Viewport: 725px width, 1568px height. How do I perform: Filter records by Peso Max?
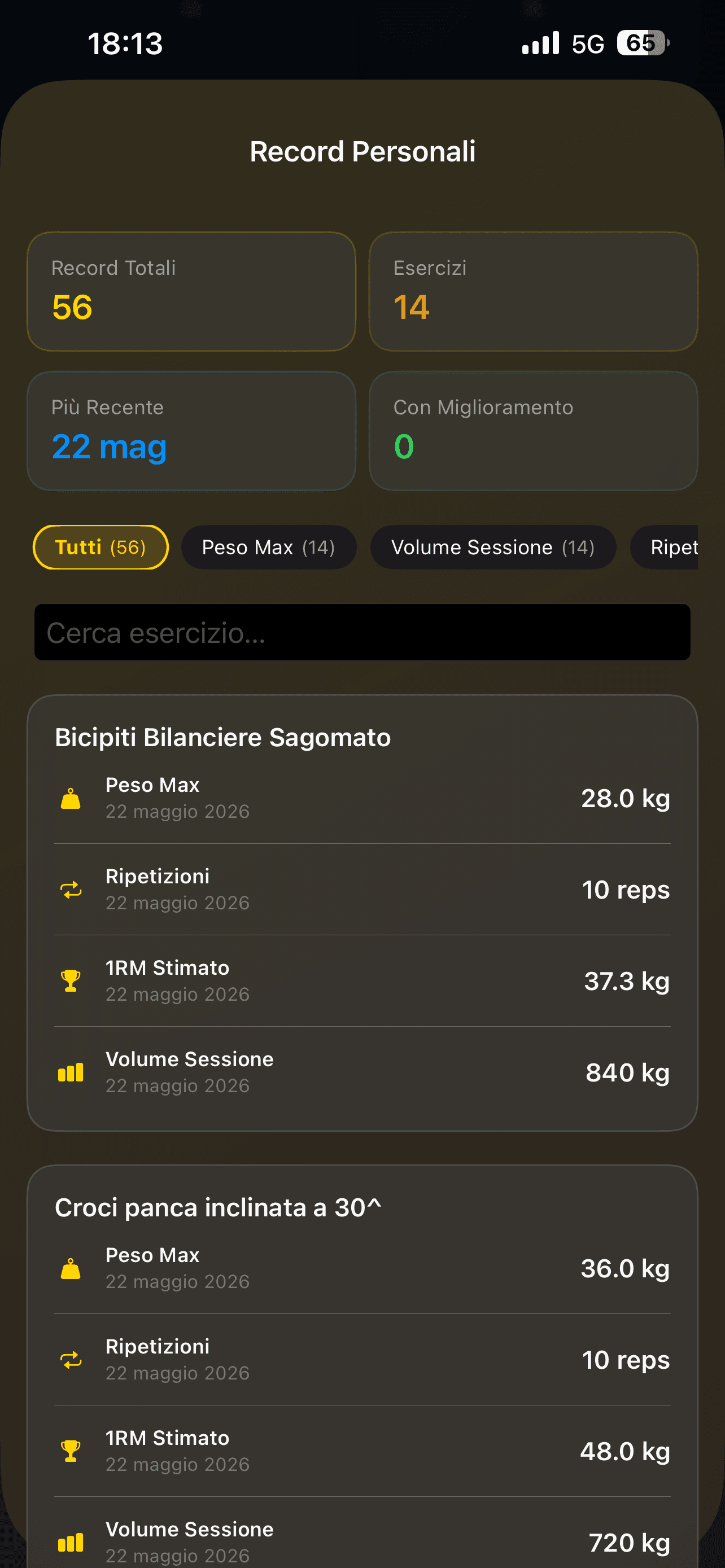[x=268, y=547]
